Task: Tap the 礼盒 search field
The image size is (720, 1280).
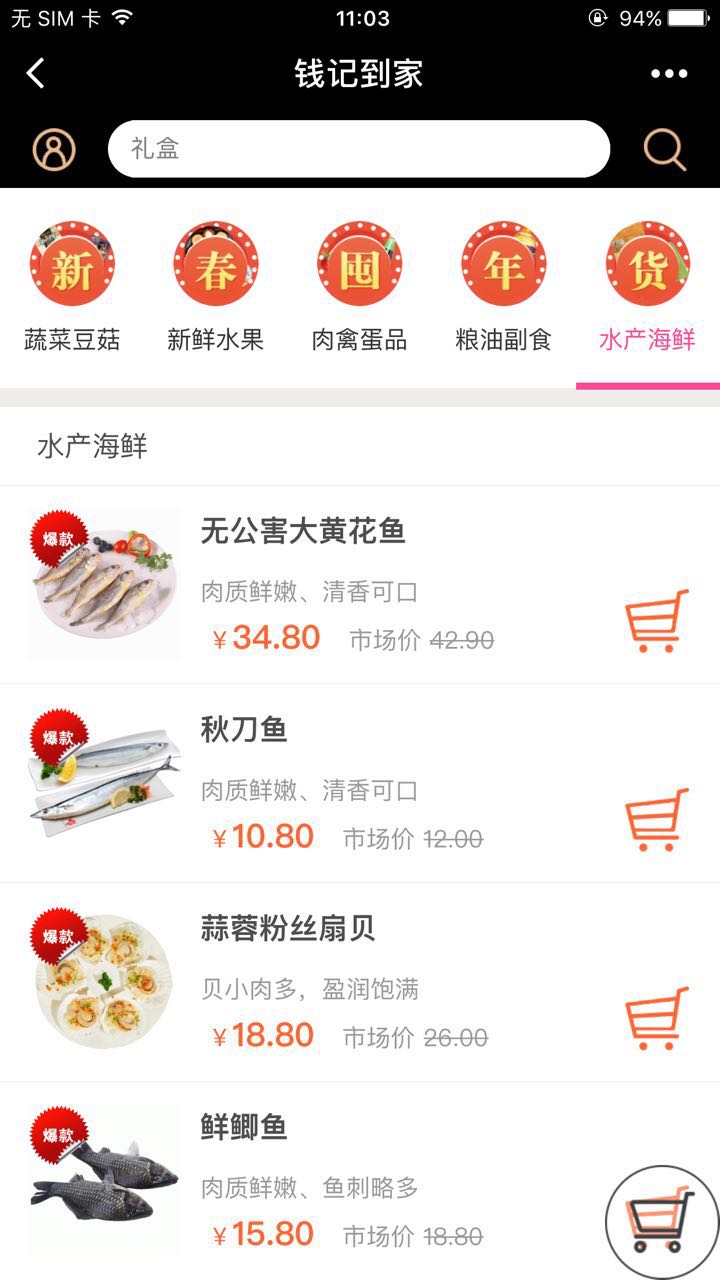Action: pos(358,149)
